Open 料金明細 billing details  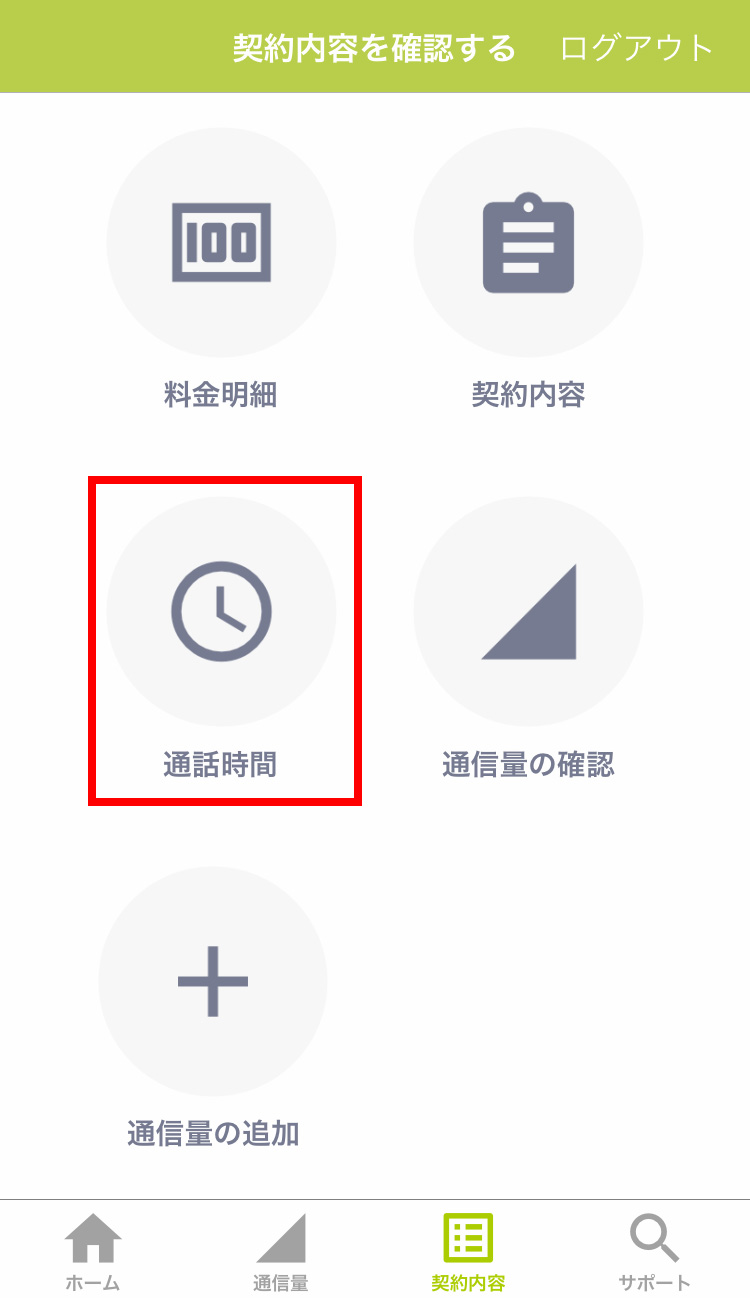[x=221, y=243]
